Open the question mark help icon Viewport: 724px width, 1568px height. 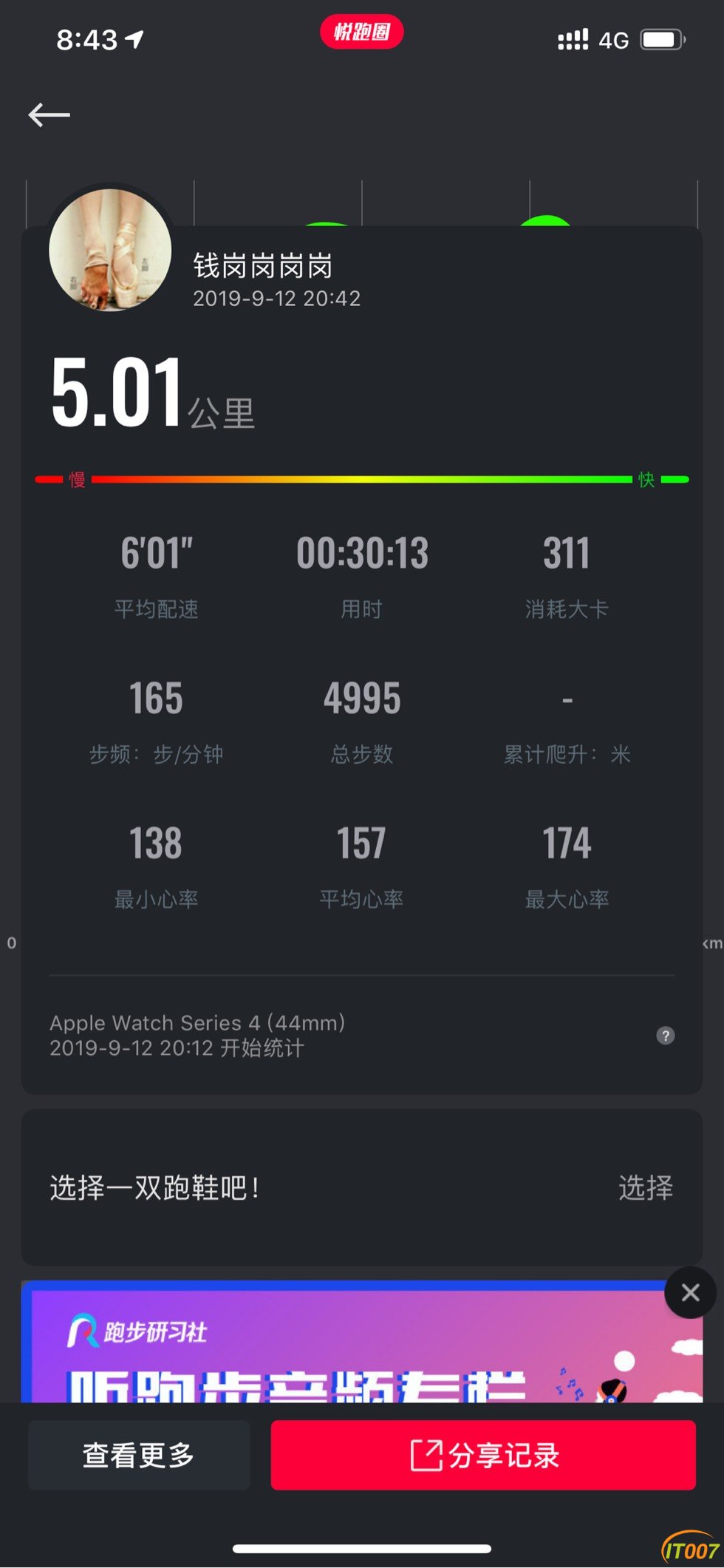[x=665, y=1036]
